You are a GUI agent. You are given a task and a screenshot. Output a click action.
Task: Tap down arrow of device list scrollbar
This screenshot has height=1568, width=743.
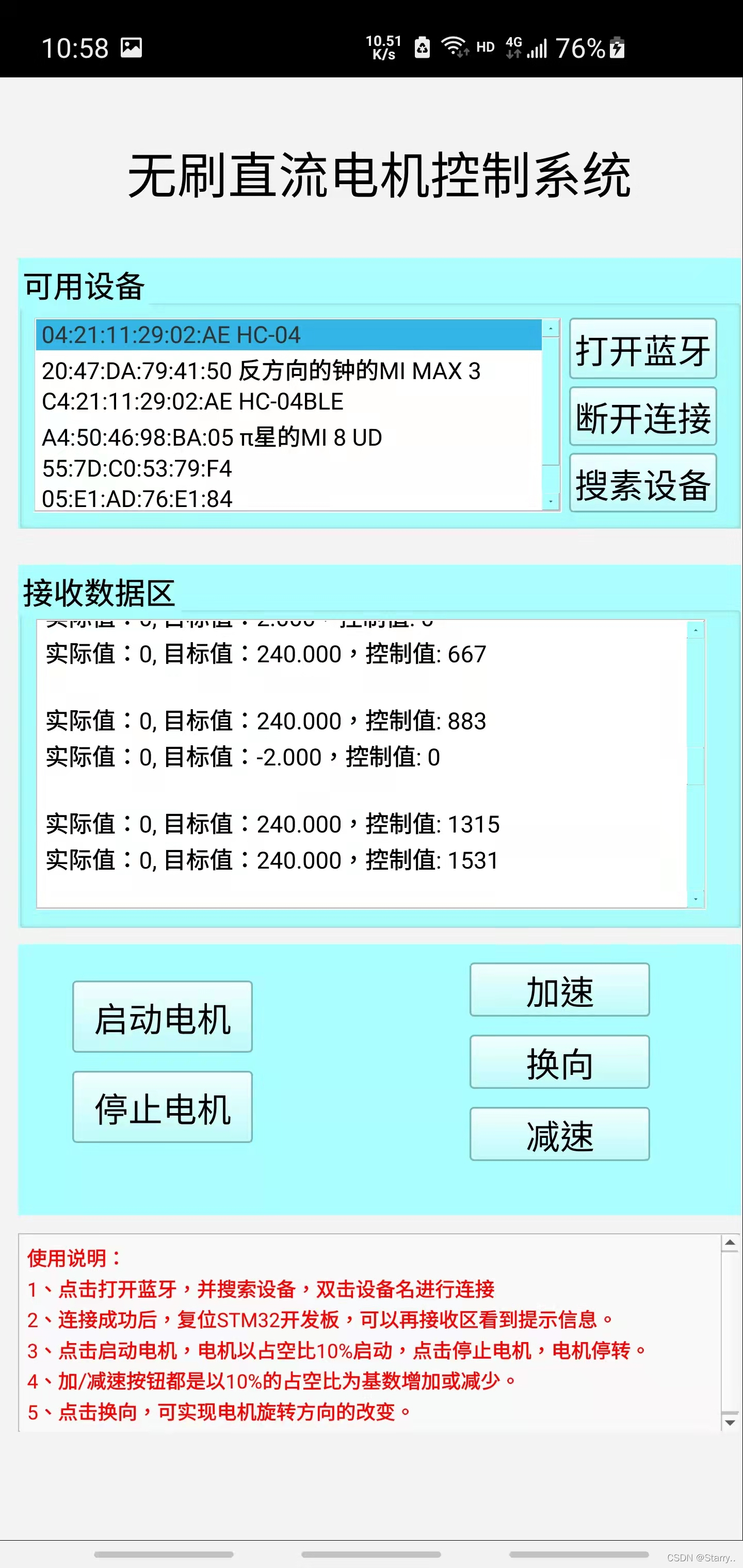point(551,502)
